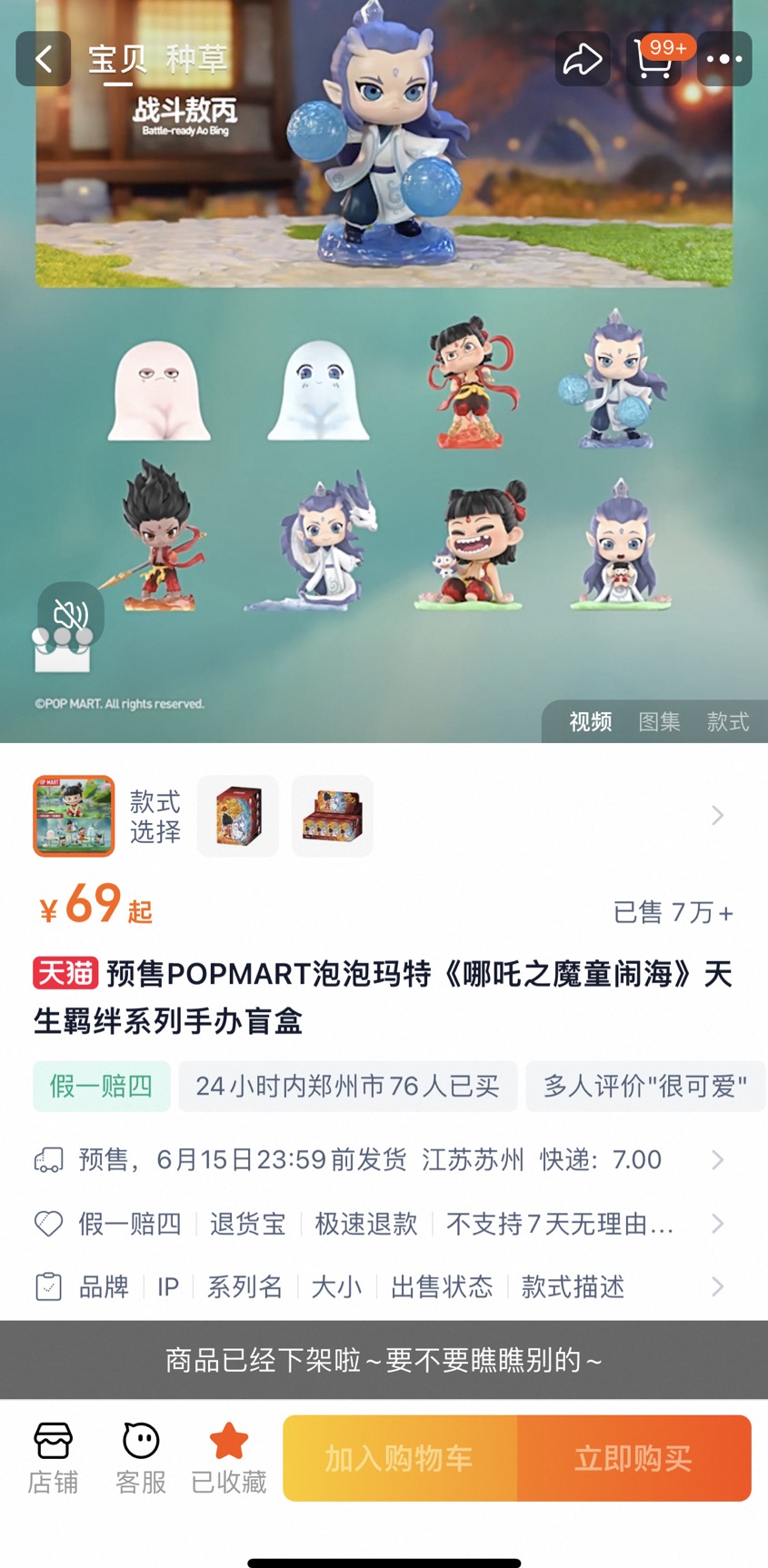Open the presale shipping details row
The image size is (768, 1568).
pyautogui.click(x=382, y=1160)
